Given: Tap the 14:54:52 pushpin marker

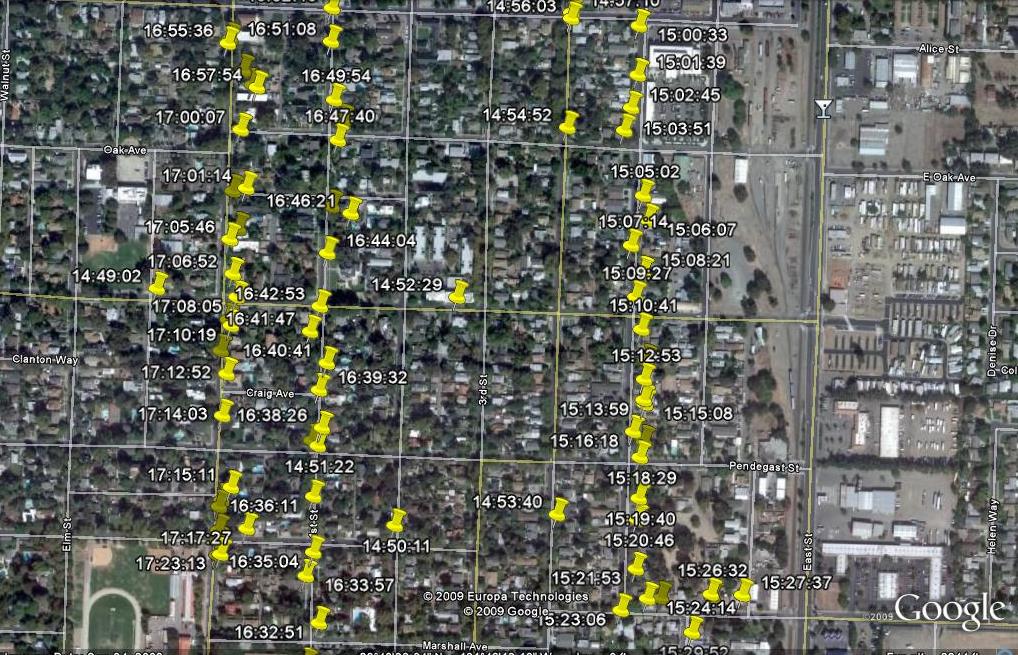Looking at the screenshot, I should (569, 123).
